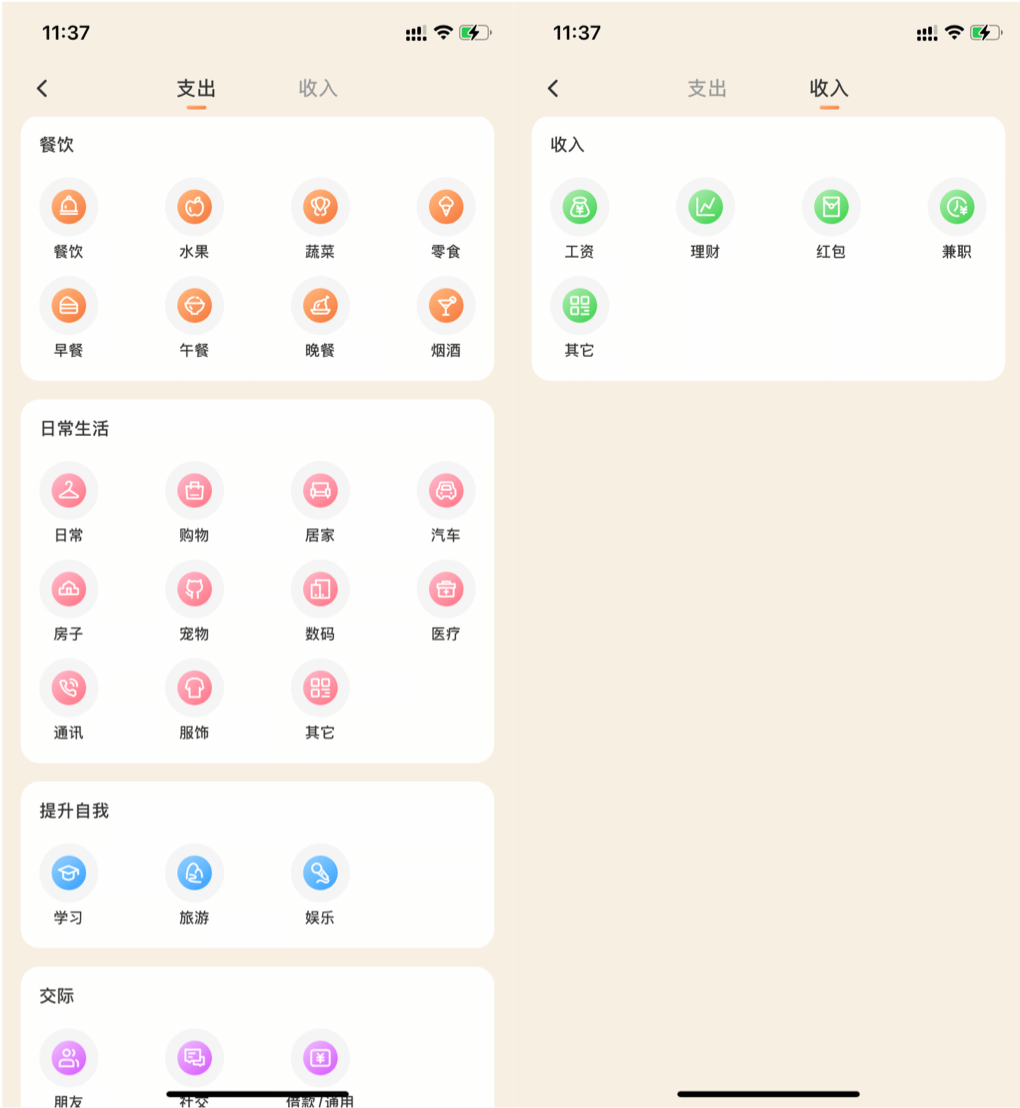
Task: Select the 汽车 category
Action: click(446, 491)
